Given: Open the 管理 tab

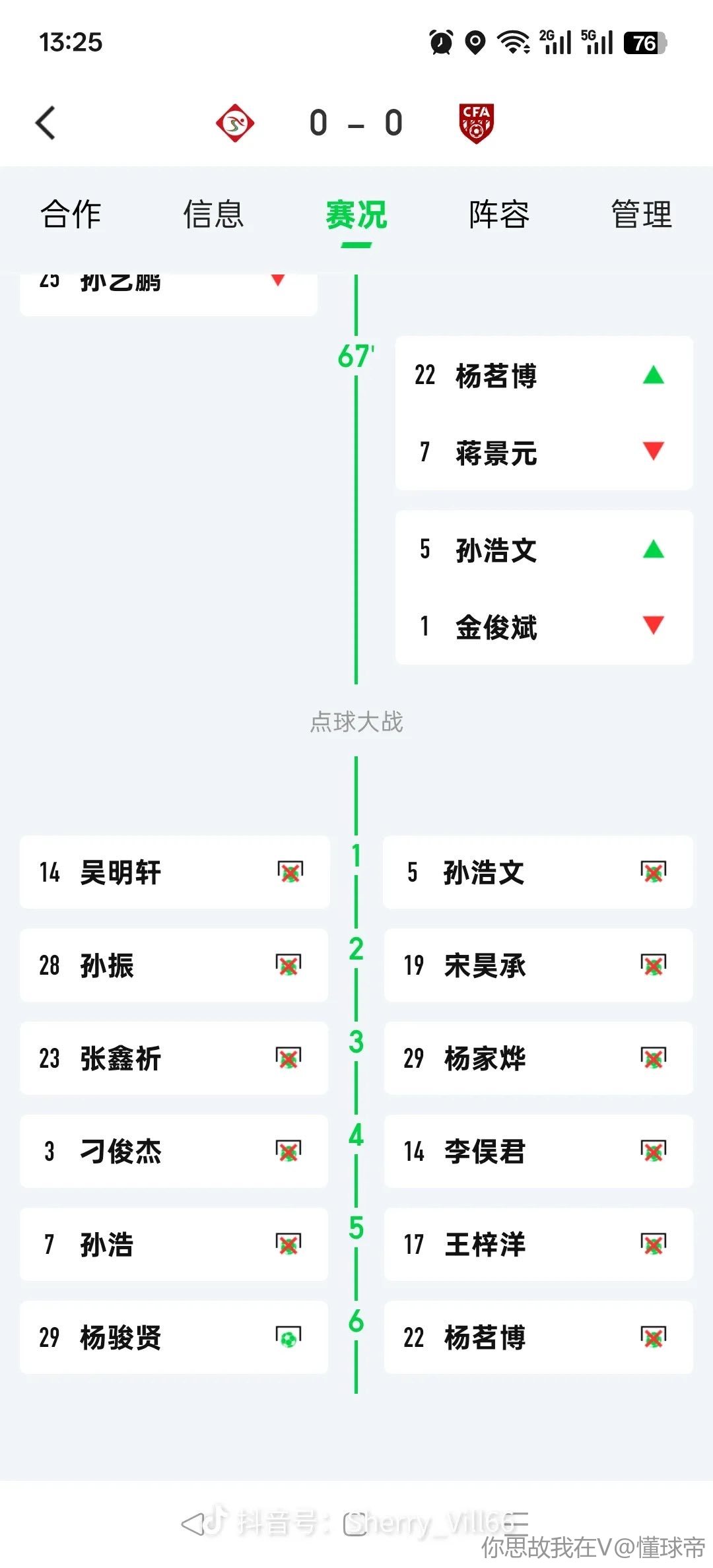Looking at the screenshot, I should coord(641,214).
